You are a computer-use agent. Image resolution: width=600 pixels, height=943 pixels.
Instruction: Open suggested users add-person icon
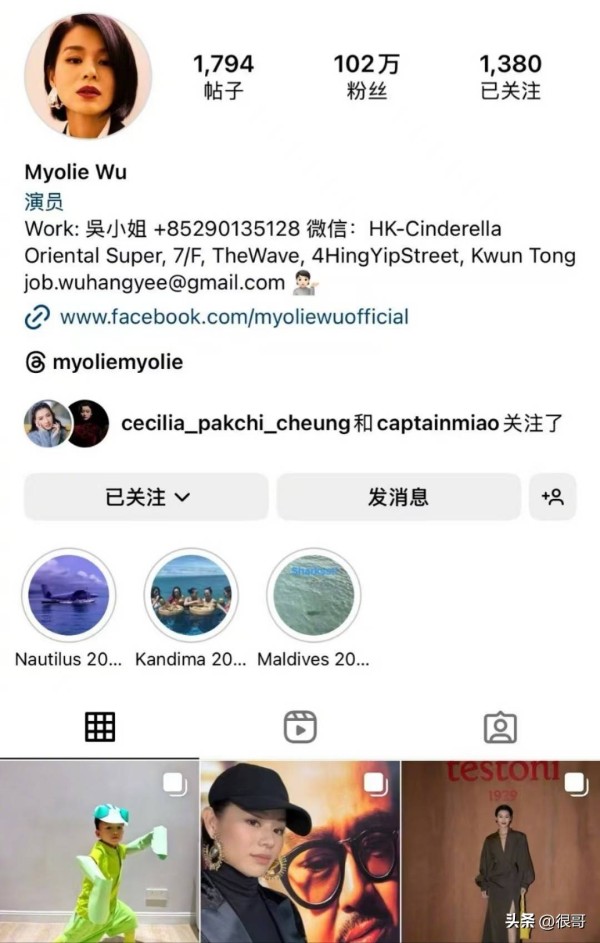(552, 497)
